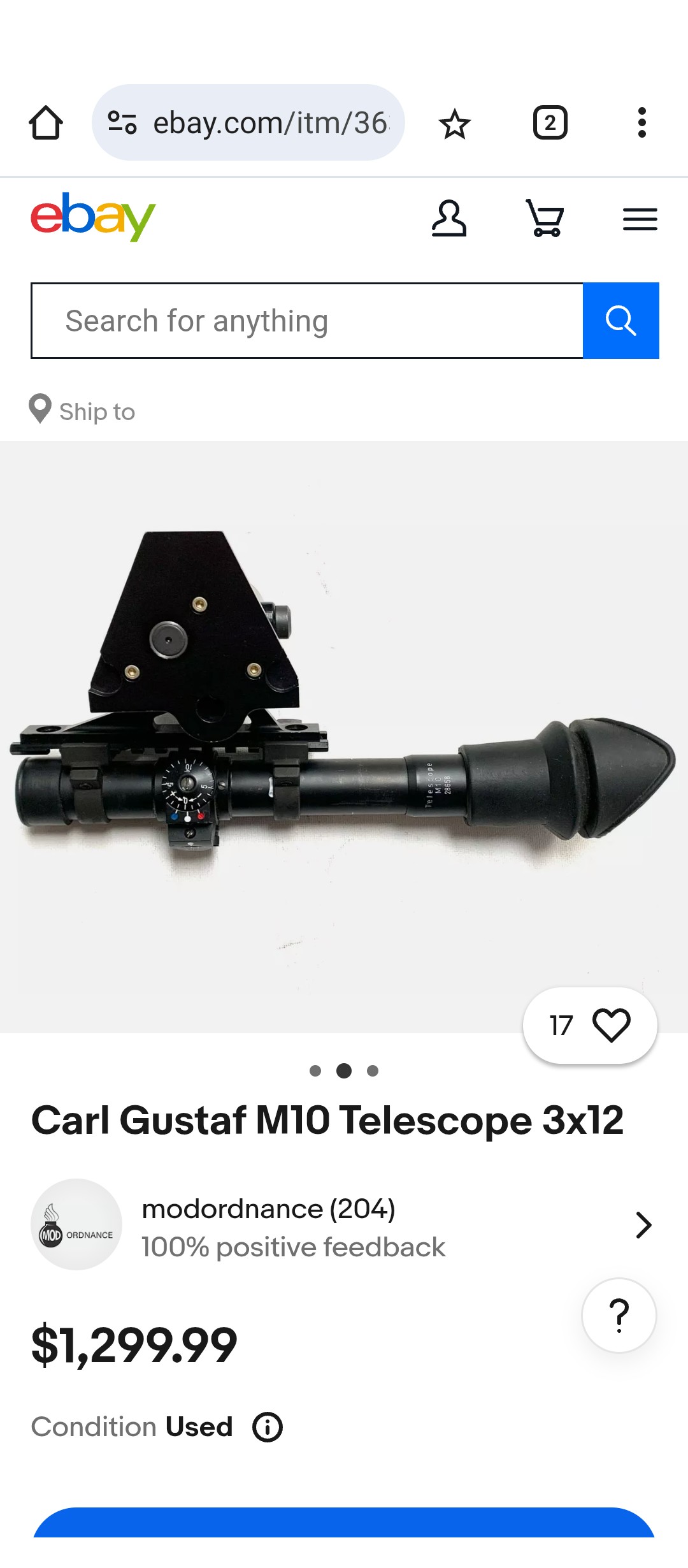Go to the browser home page
The height and width of the screenshot is (1568, 688).
pos(46,122)
